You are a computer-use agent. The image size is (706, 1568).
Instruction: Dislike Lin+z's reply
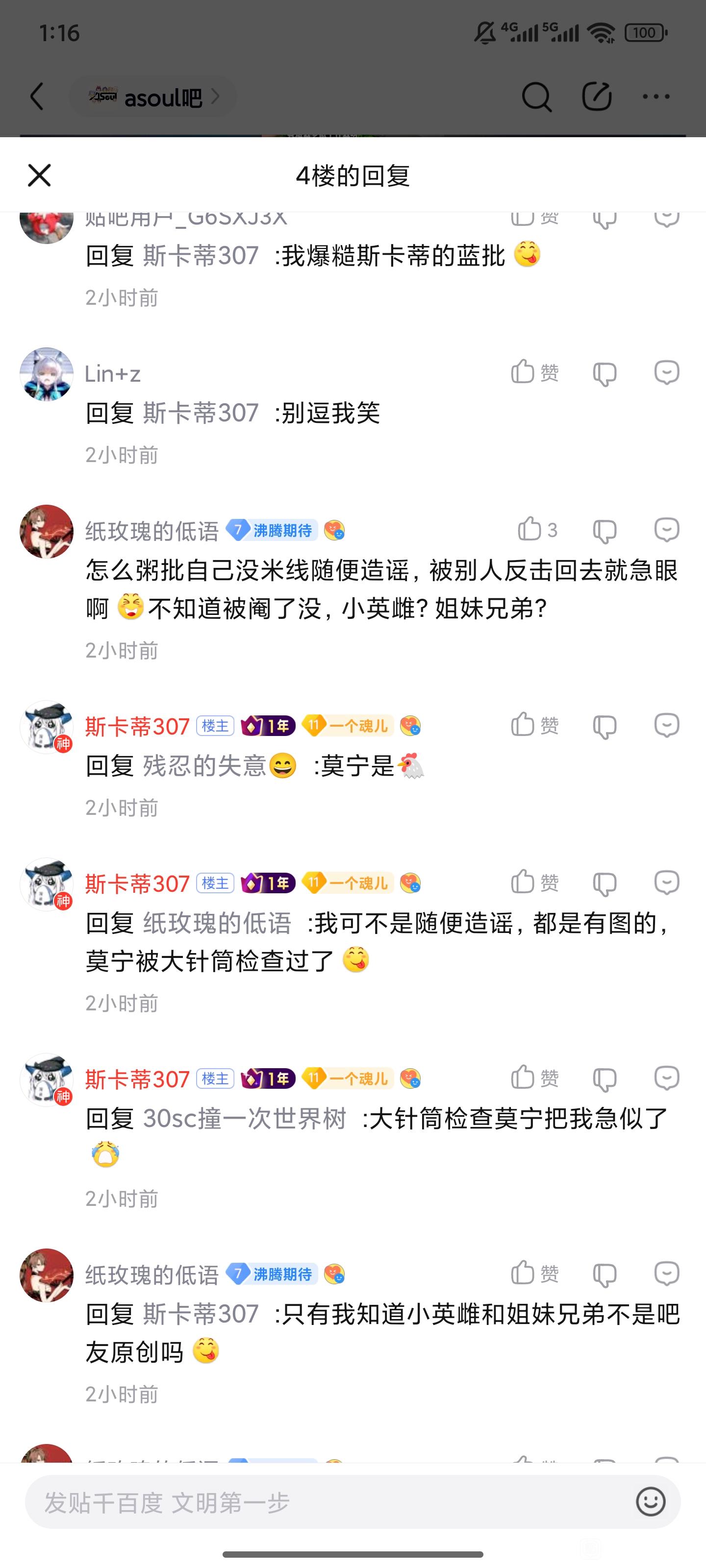(605, 374)
